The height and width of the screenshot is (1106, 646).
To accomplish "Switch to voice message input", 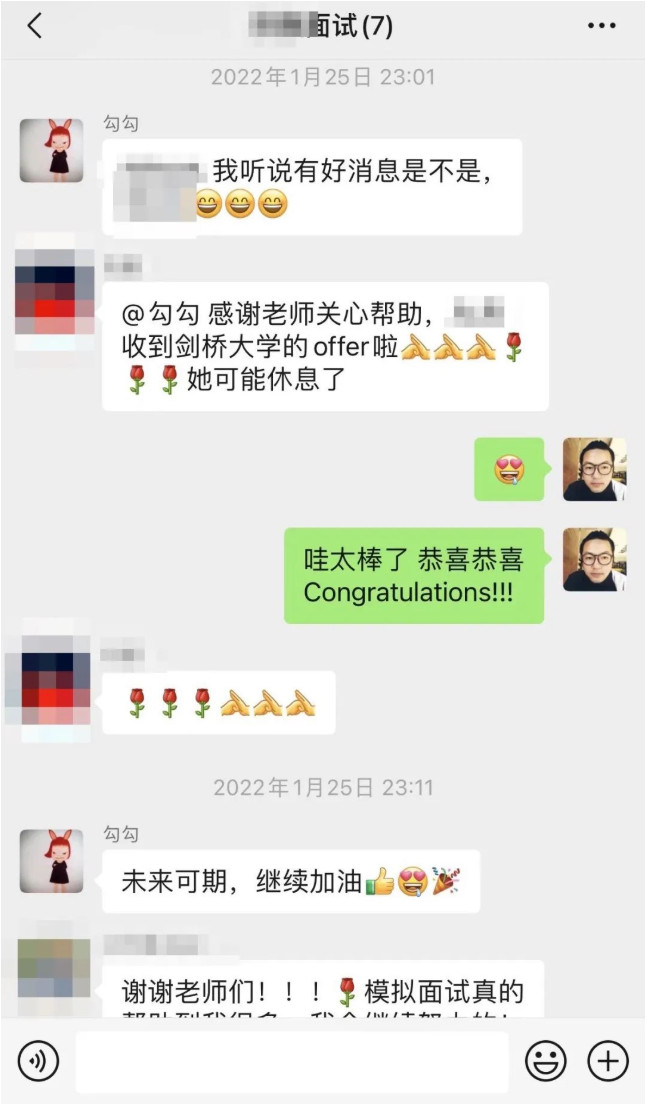I will pyautogui.click(x=38, y=1061).
